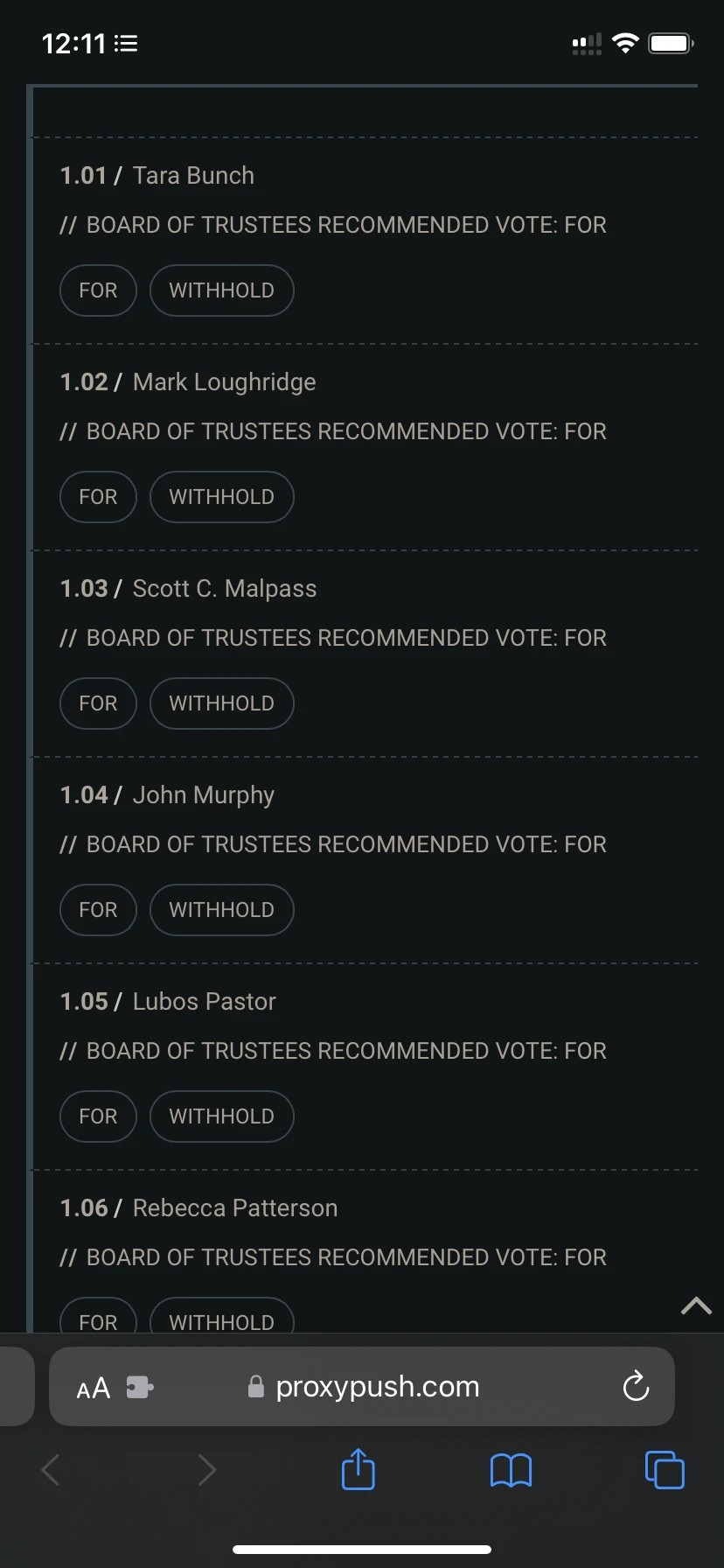Tap WITHHOLD for John Murphy
Viewport: 724px width, 1568px height.
coord(221,910)
